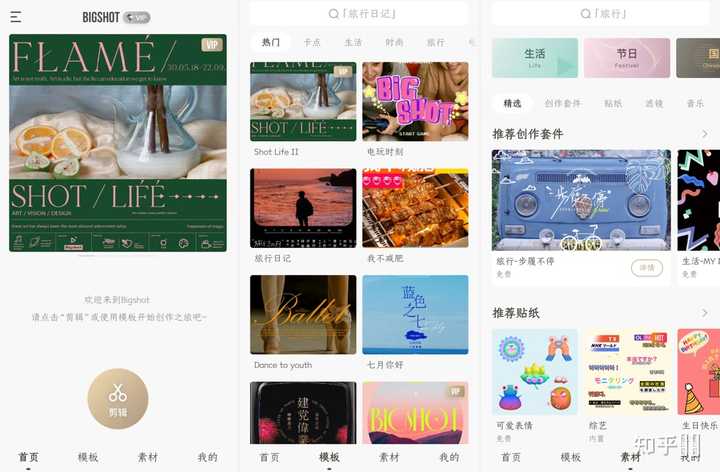
Task: Open the hamburger menu beside BIGSHOT
Action: point(16,17)
